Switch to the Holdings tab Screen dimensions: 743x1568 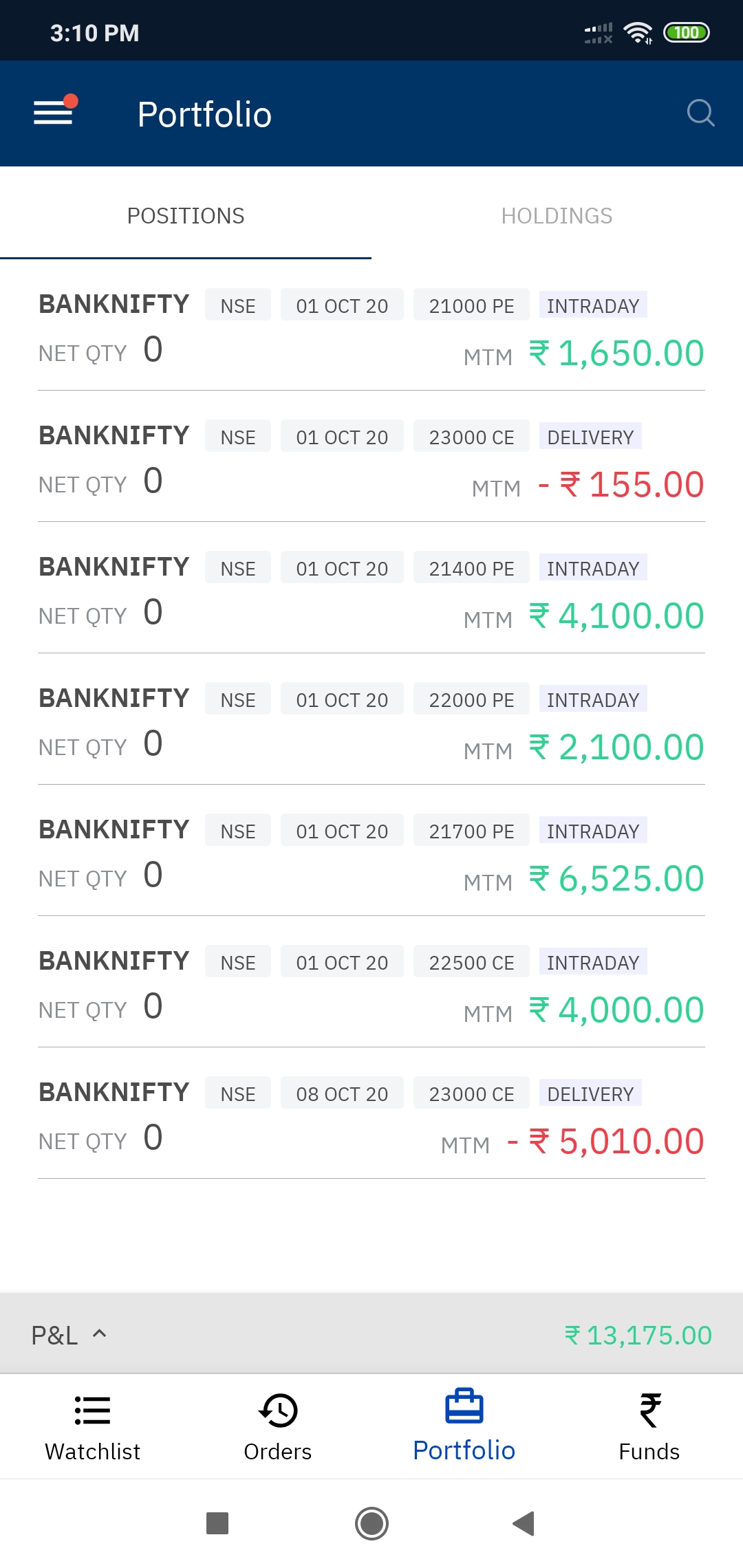click(x=557, y=216)
